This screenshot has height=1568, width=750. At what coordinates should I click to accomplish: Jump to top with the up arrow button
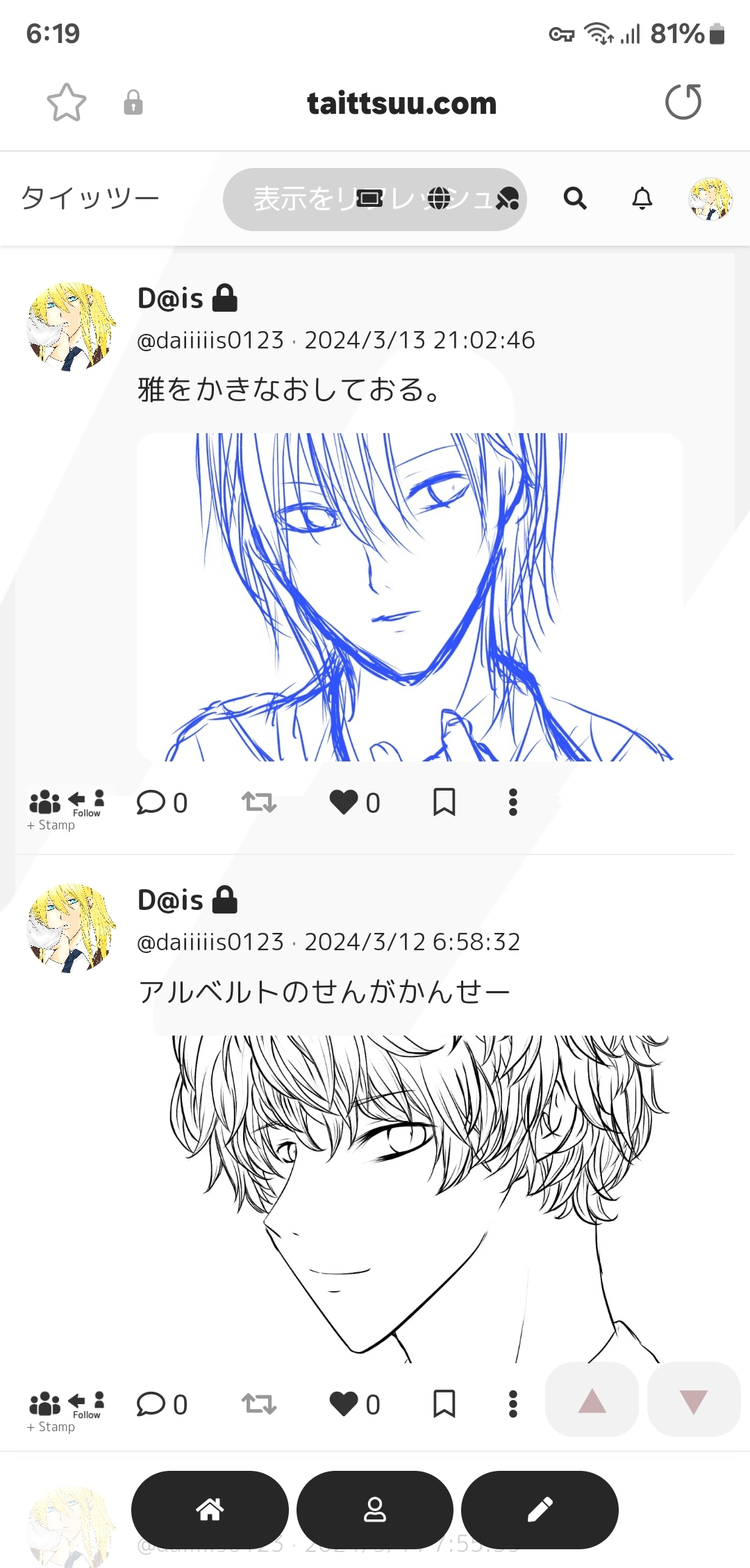pyautogui.click(x=592, y=1400)
